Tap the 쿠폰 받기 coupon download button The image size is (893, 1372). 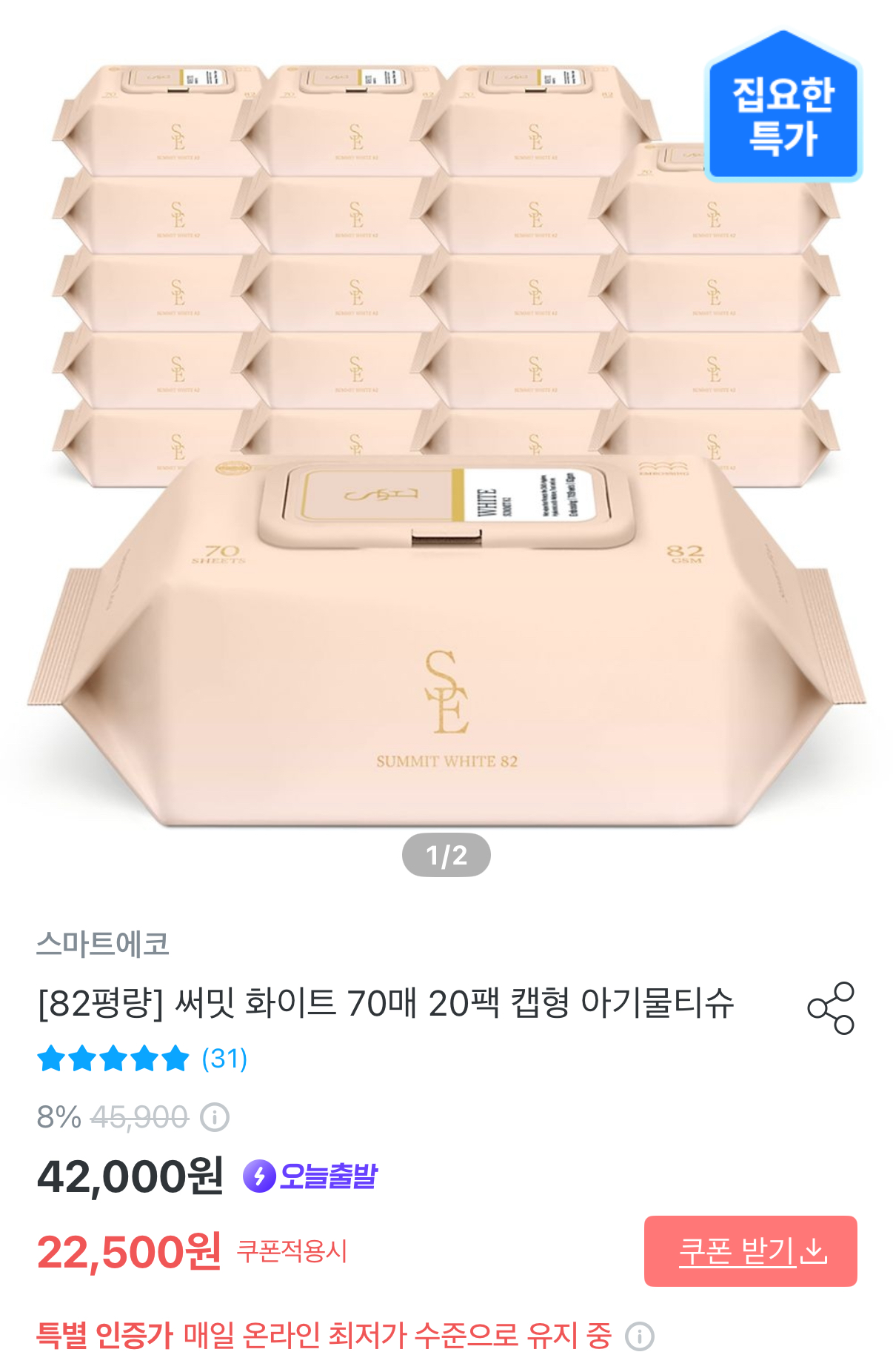coord(750,1251)
